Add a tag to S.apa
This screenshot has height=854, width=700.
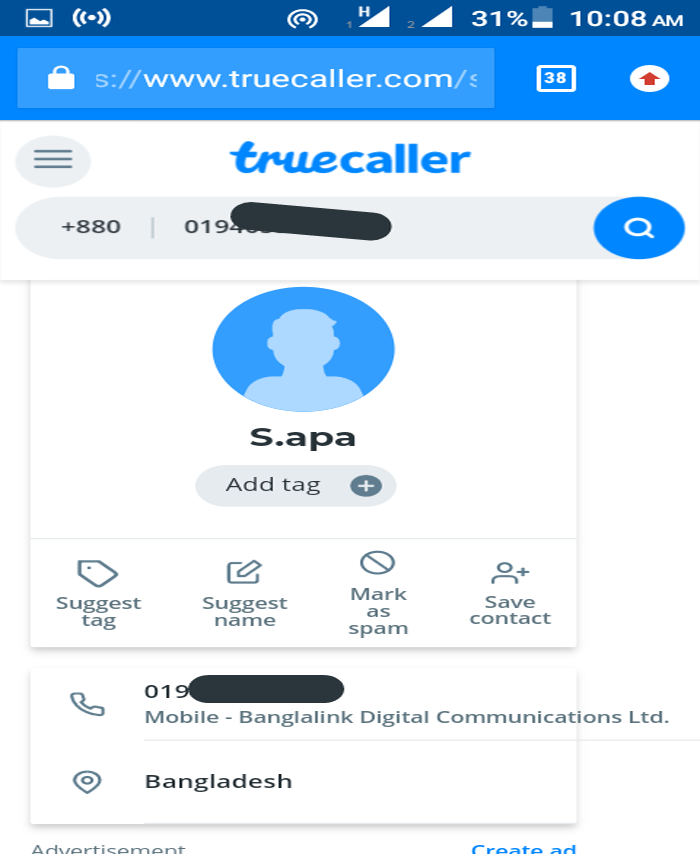click(x=295, y=486)
